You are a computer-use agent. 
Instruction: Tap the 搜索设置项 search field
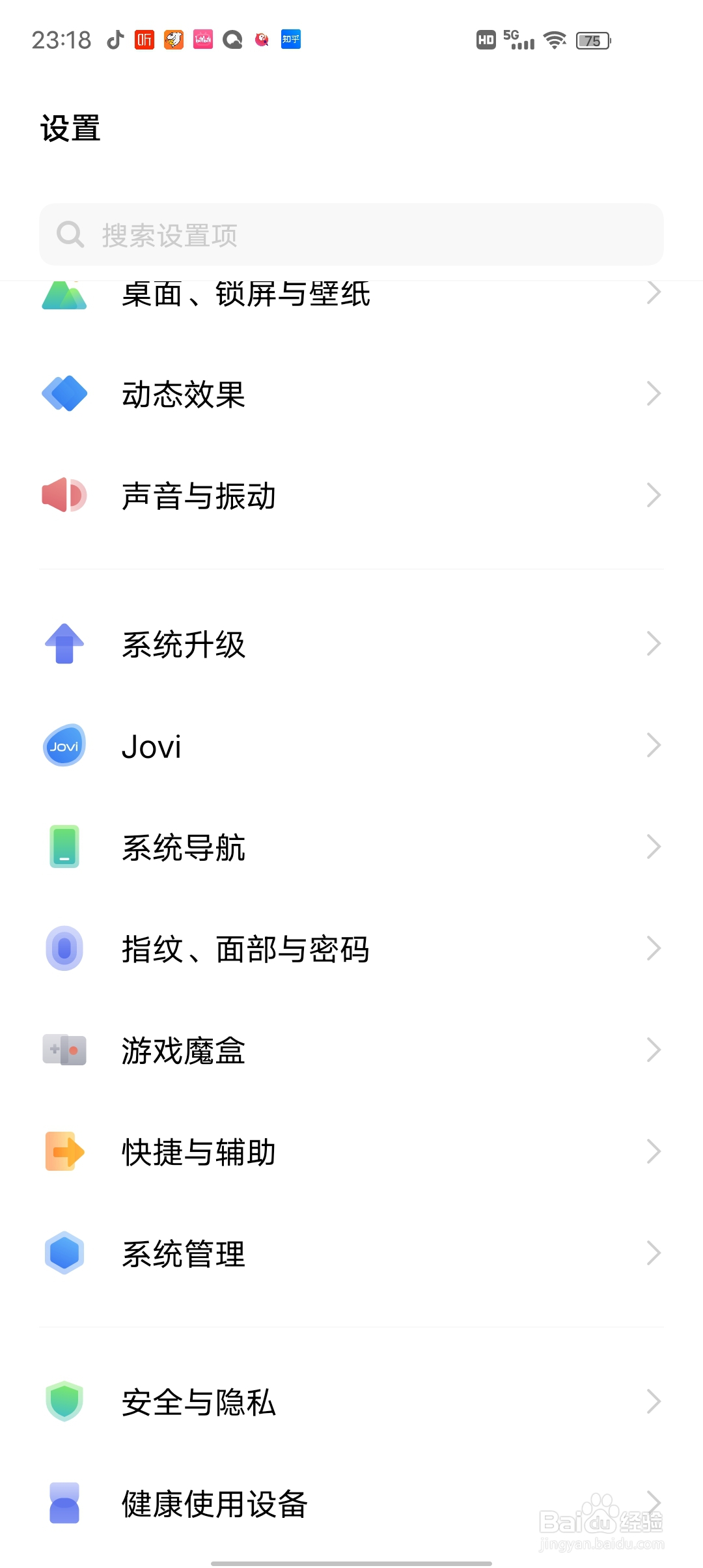tap(351, 235)
